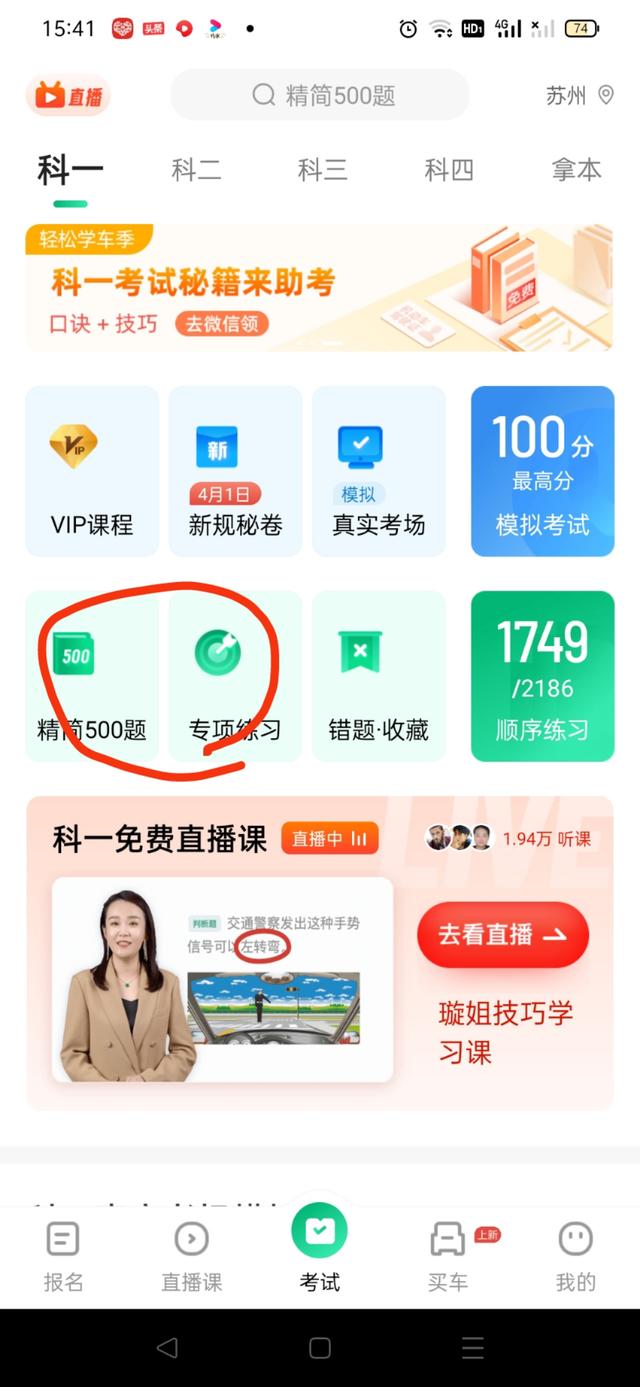Switch to the 科四 tab
Image resolution: width=640 pixels, height=1387 pixels.
[x=449, y=170]
